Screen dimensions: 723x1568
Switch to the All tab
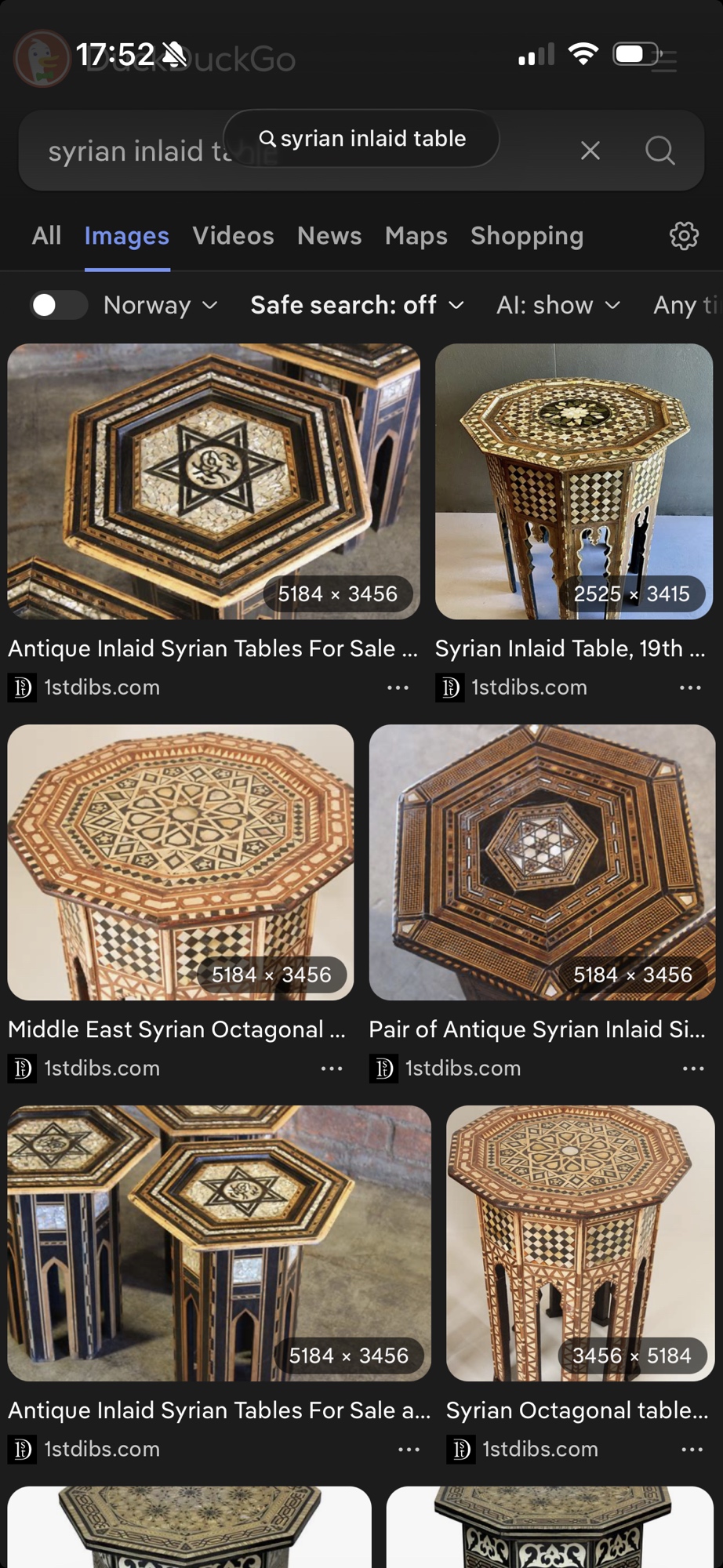click(46, 236)
